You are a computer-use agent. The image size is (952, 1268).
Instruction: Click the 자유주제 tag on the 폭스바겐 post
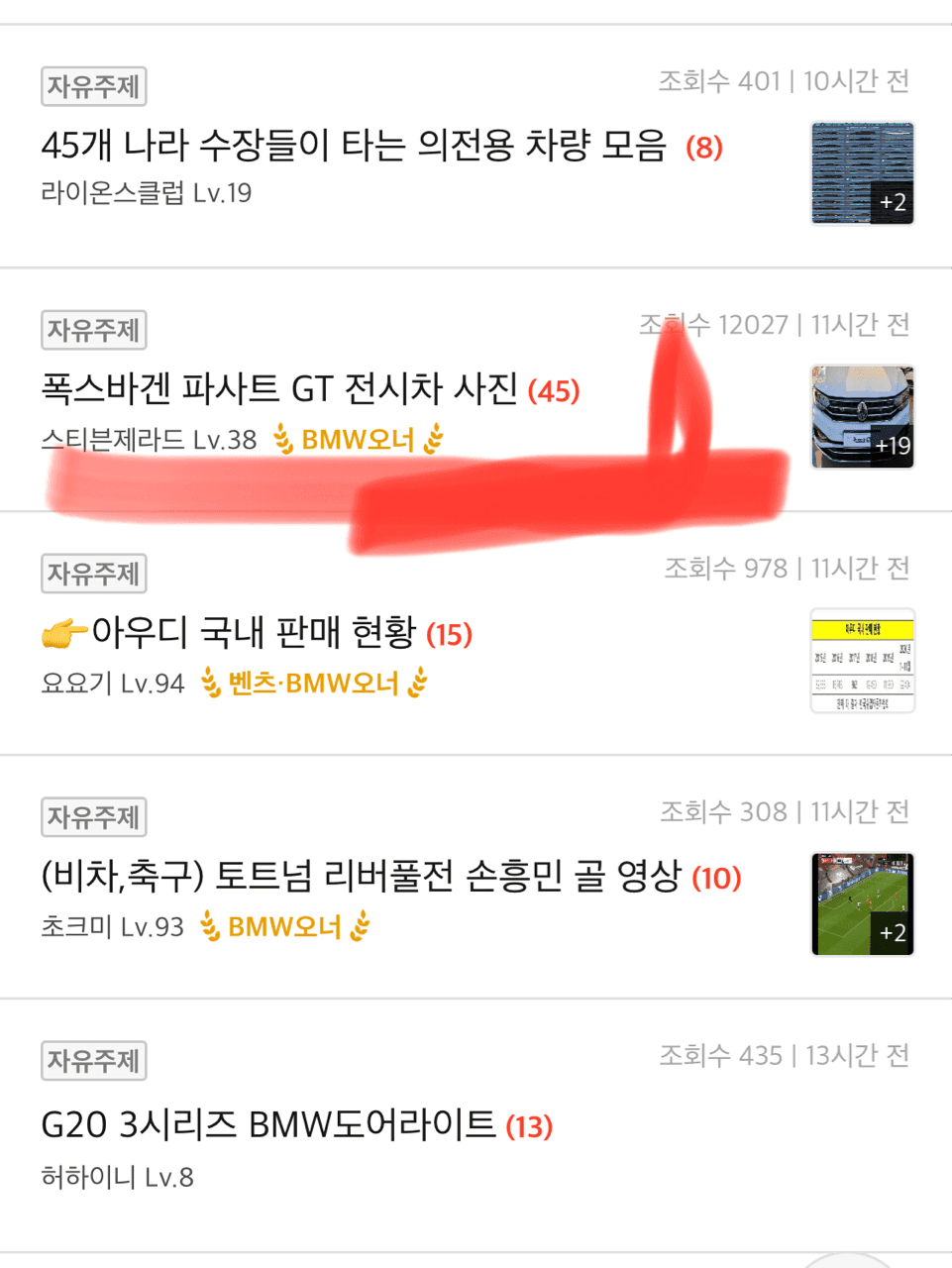point(93,330)
